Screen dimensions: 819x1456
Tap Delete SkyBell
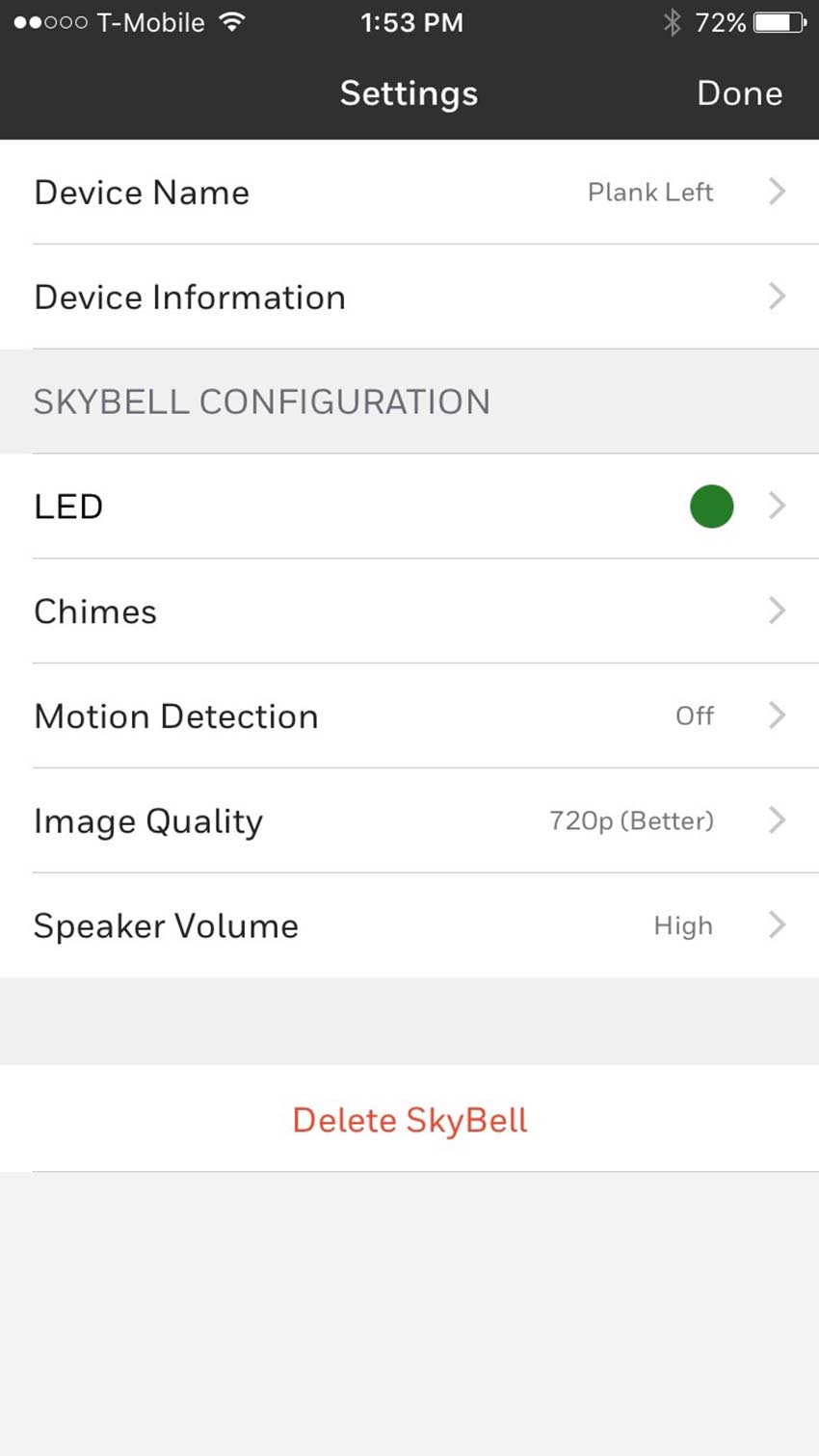coord(409,1120)
